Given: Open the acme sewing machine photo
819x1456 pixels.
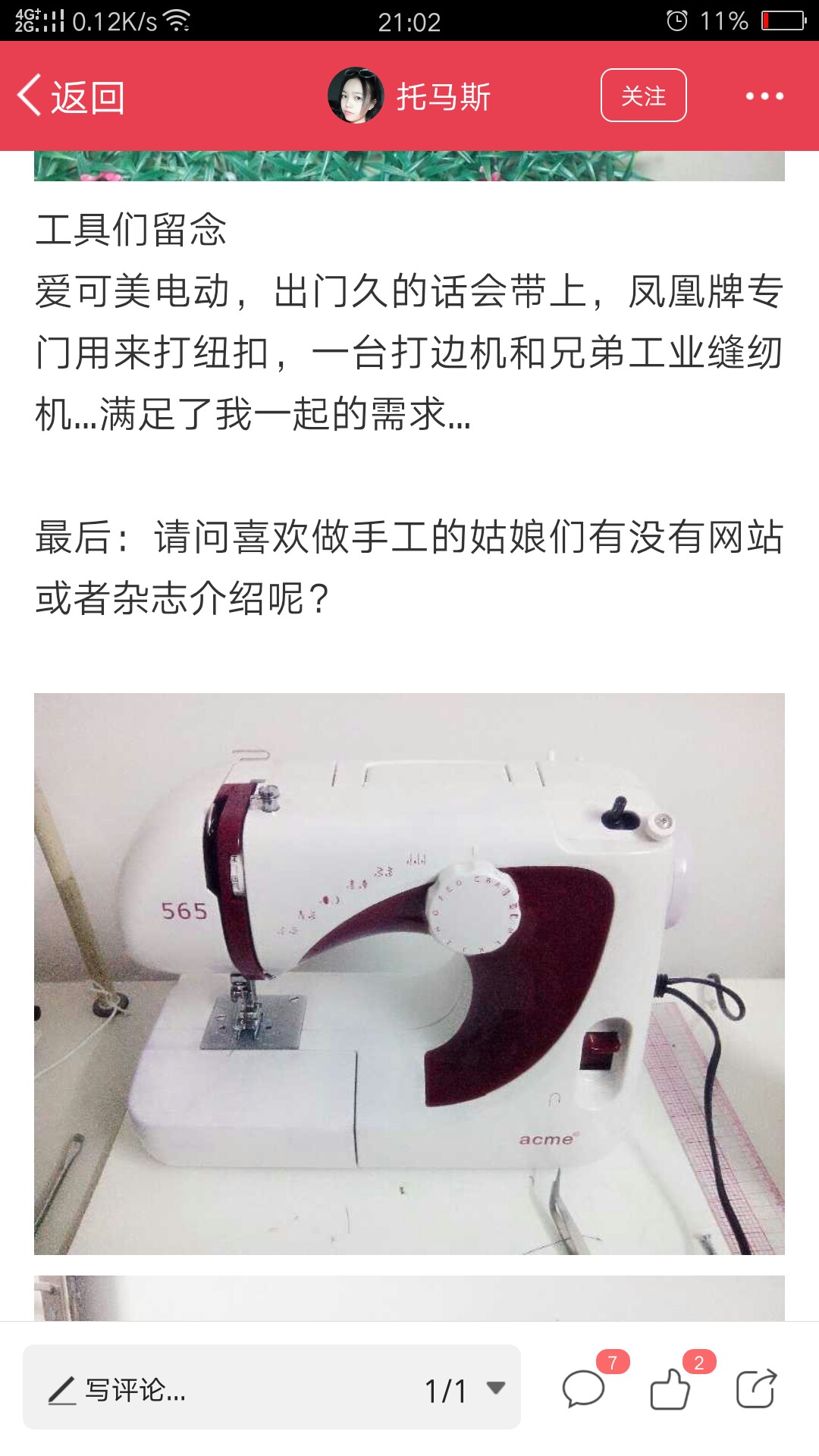Looking at the screenshot, I should tap(409, 974).
